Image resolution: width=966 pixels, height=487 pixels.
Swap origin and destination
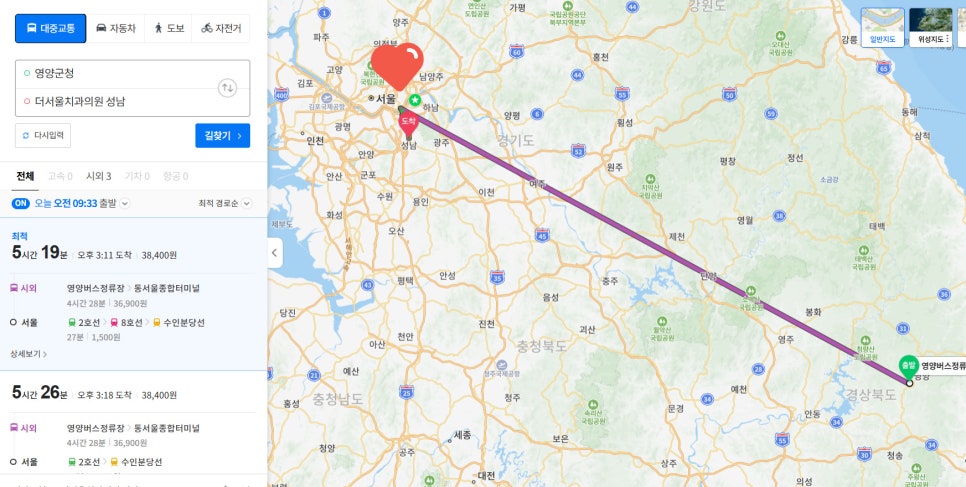pos(228,87)
